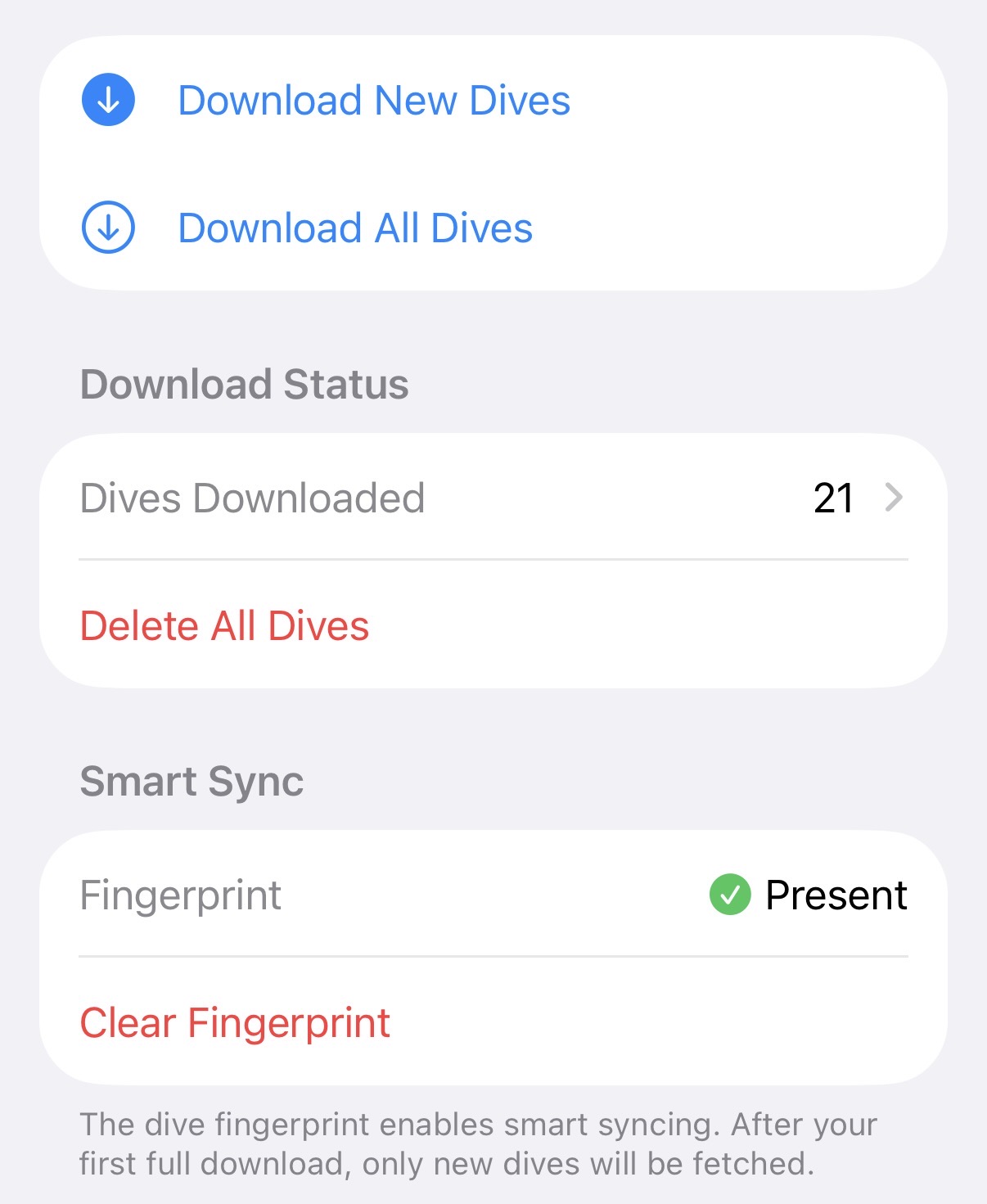Screen dimensions: 987x1204
Task: Delete all downloaded dives
Action: 224,625
